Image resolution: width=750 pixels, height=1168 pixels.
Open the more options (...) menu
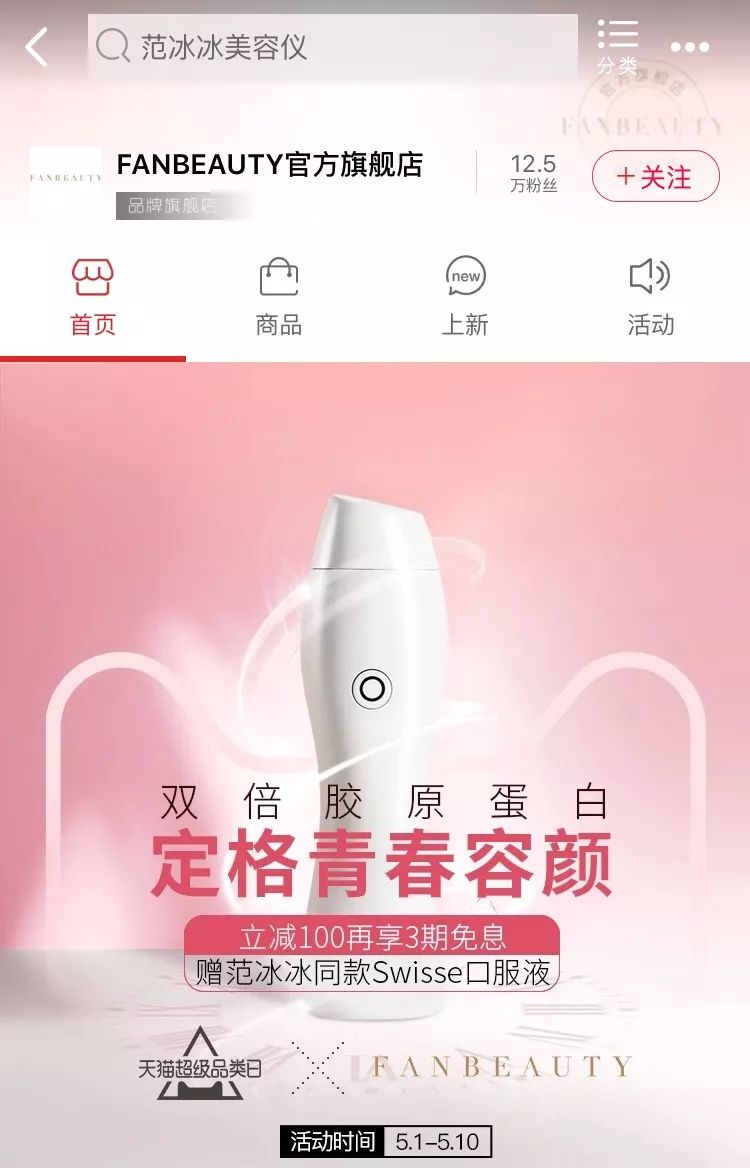coord(688,44)
